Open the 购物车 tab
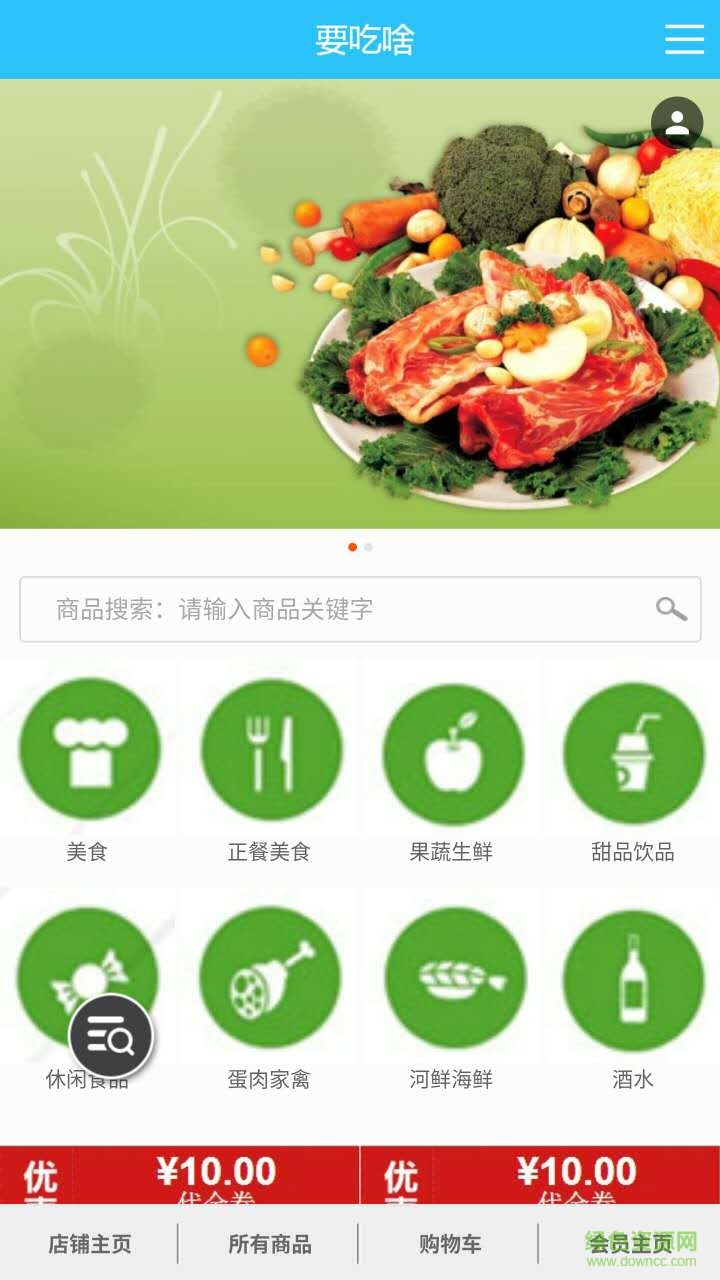This screenshot has width=720, height=1280. pyautogui.click(x=449, y=1243)
